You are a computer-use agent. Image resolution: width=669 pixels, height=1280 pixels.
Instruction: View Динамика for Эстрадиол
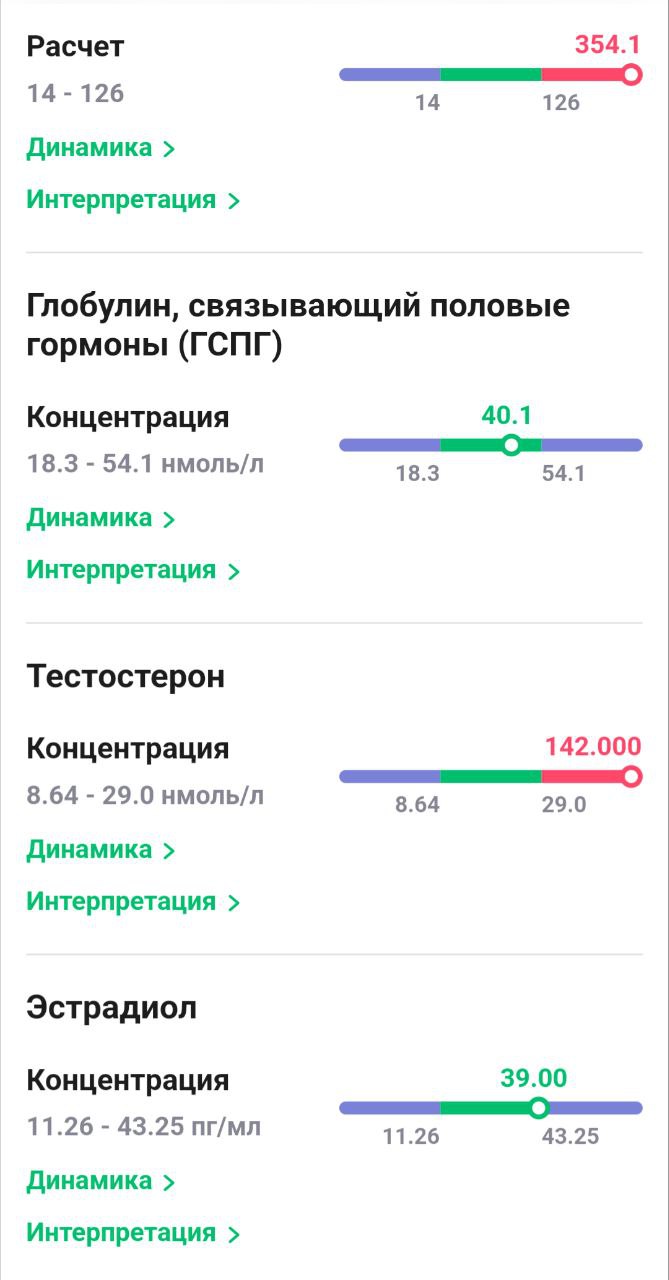pyautogui.click(x=100, y=1181)
